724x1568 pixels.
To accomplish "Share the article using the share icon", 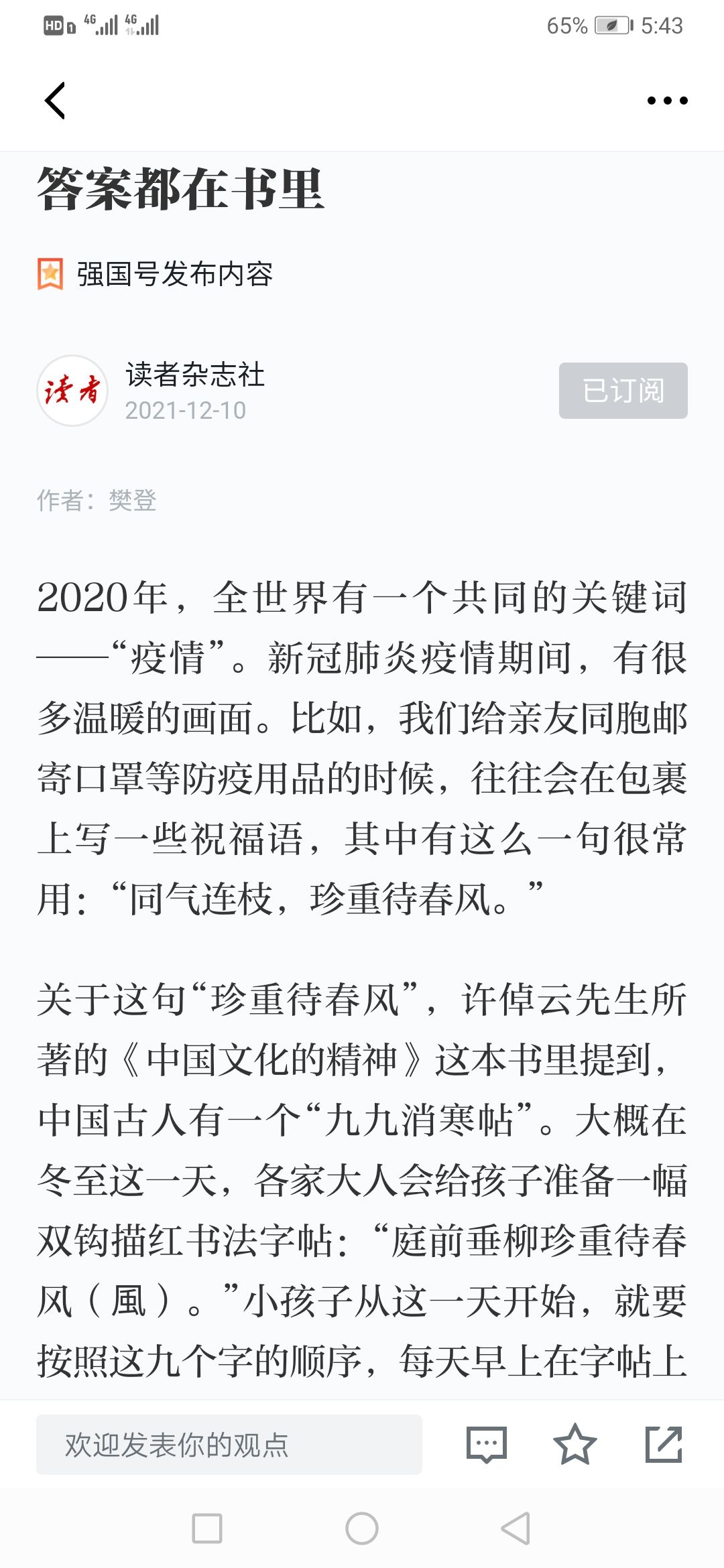I will [x=664, y=1445].
